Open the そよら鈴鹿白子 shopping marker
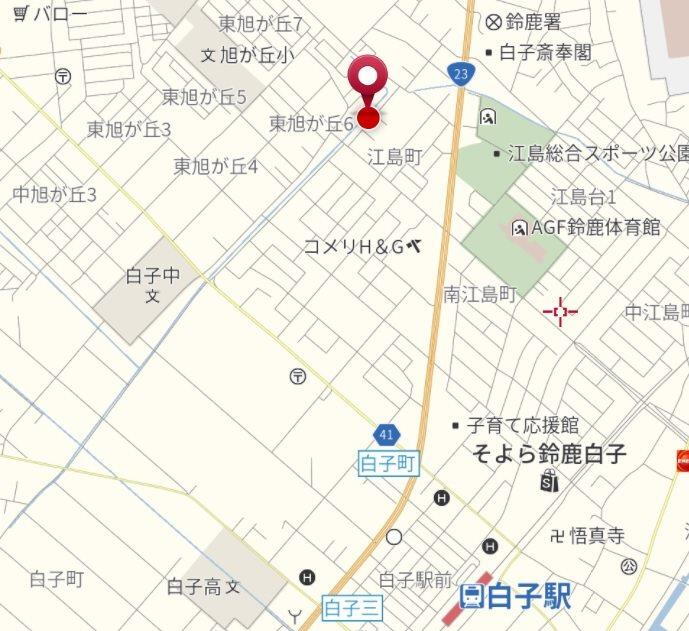Viewport: 689px width, 631px height. tap(549, 482)
